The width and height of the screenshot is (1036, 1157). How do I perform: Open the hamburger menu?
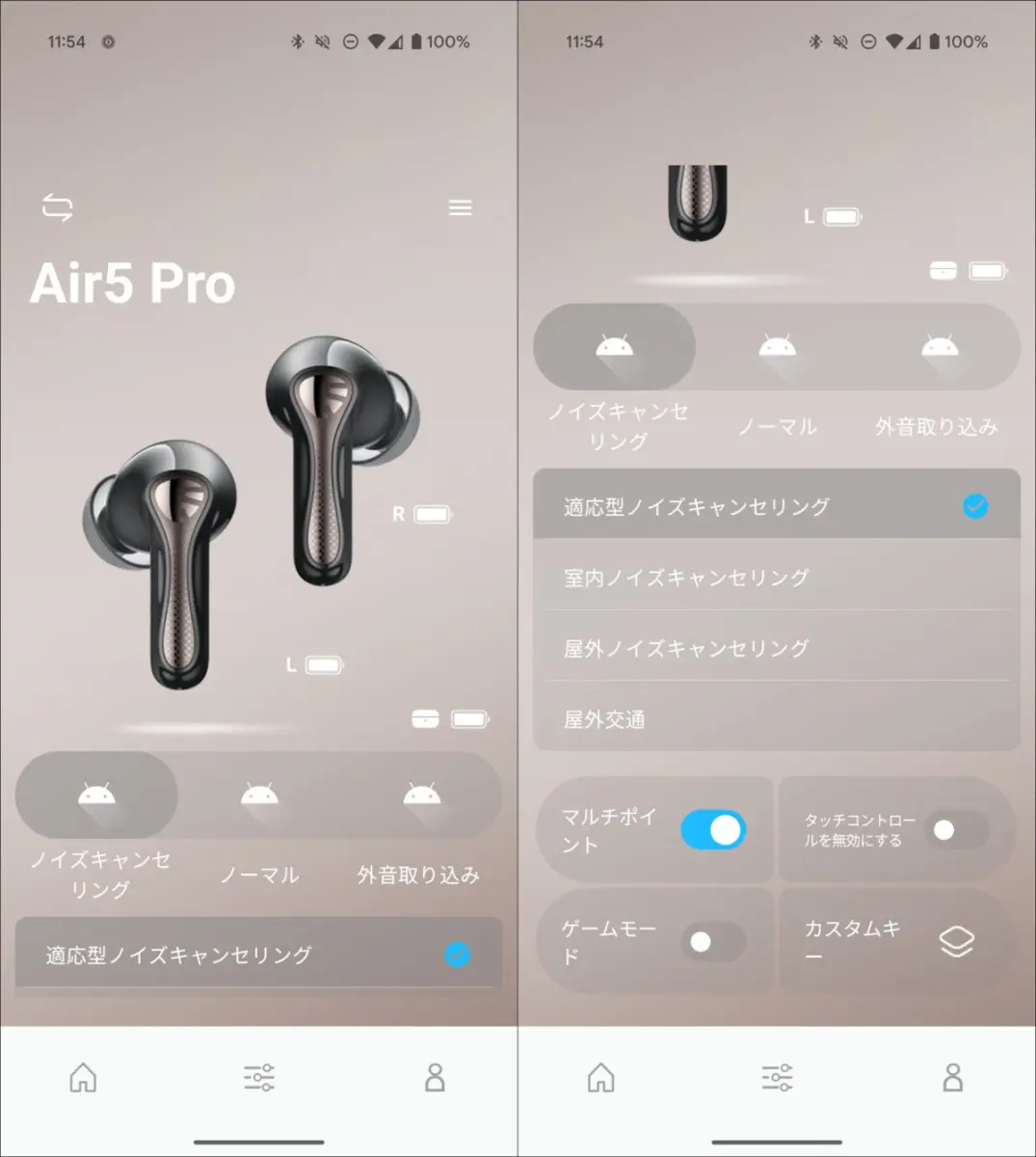[x=461, y=207]
